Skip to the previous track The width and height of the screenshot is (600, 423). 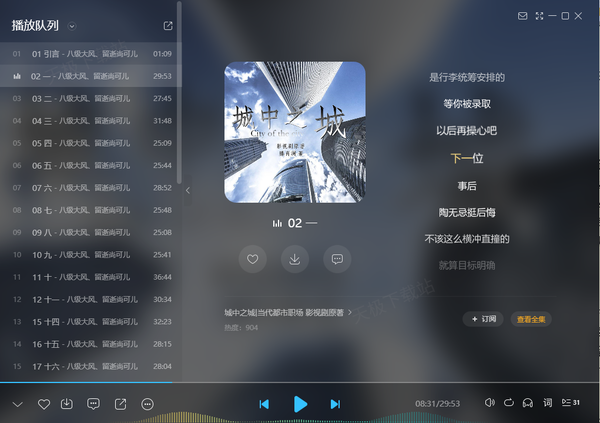pyautogui.click(x=264, y=404)
